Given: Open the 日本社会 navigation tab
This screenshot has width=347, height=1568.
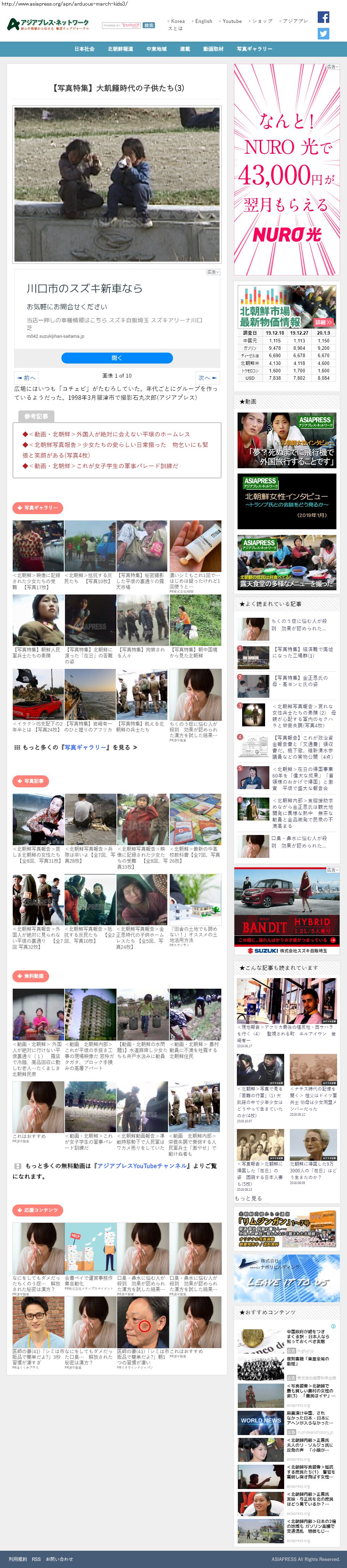Looking at the screenshot, I should tap(84, 49).
